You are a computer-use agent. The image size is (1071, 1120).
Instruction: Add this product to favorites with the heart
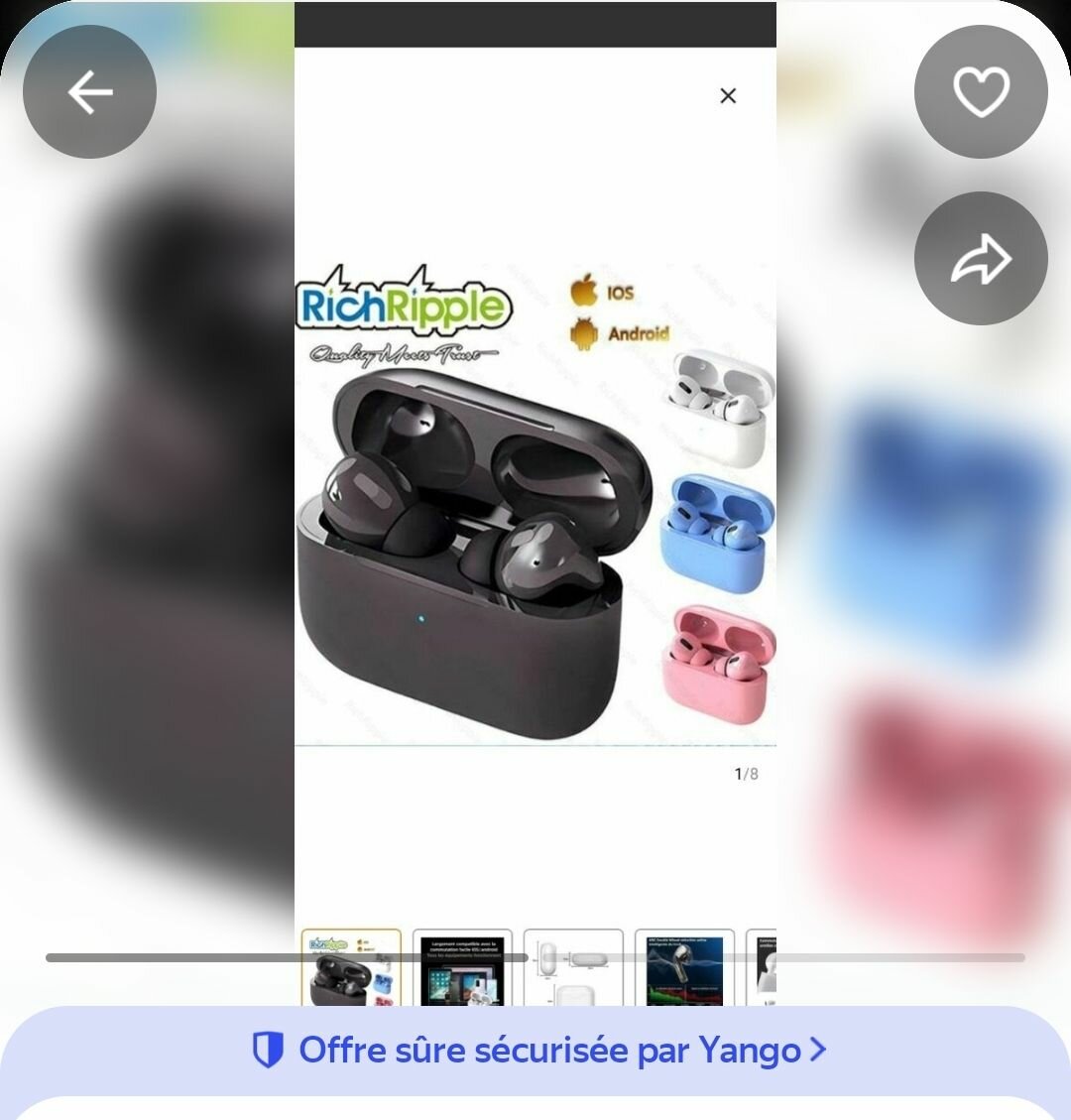click(980, 92)
